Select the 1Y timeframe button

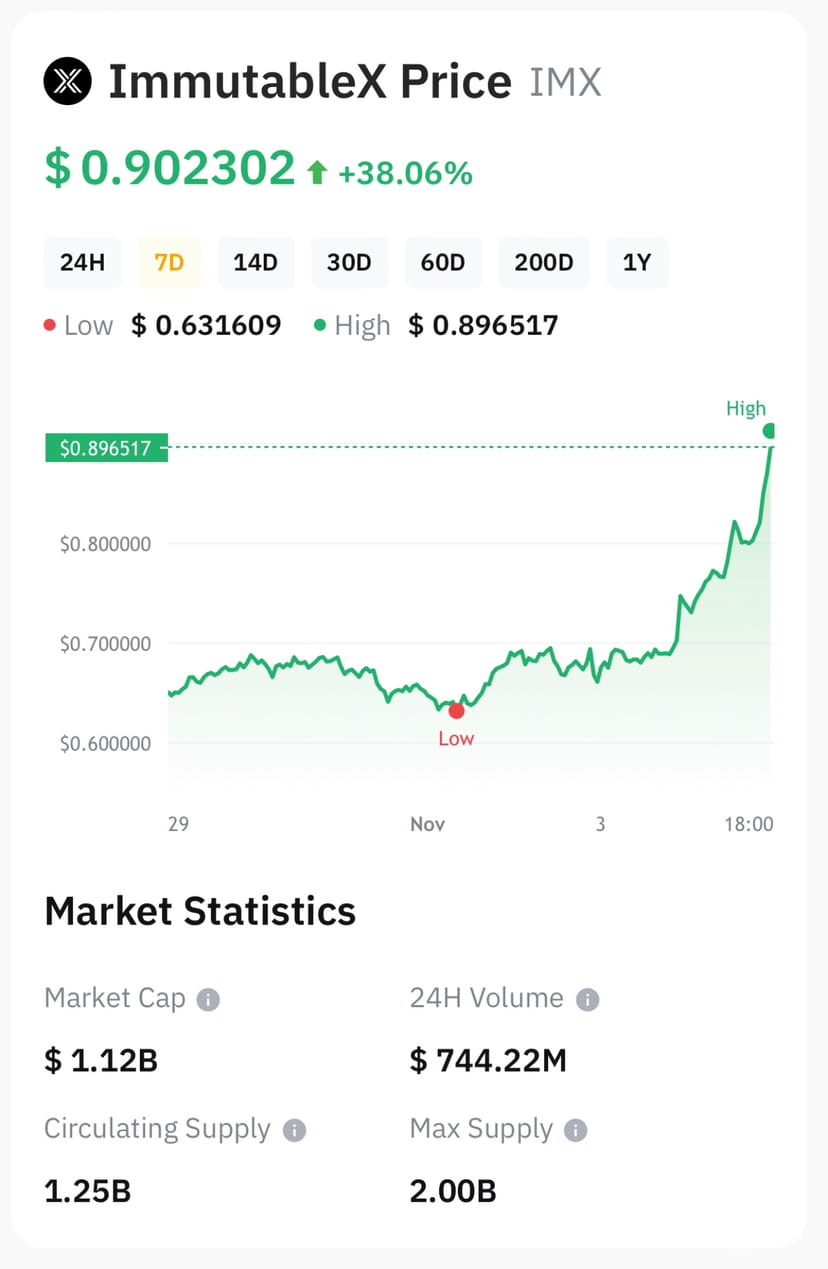pos(637,262)
